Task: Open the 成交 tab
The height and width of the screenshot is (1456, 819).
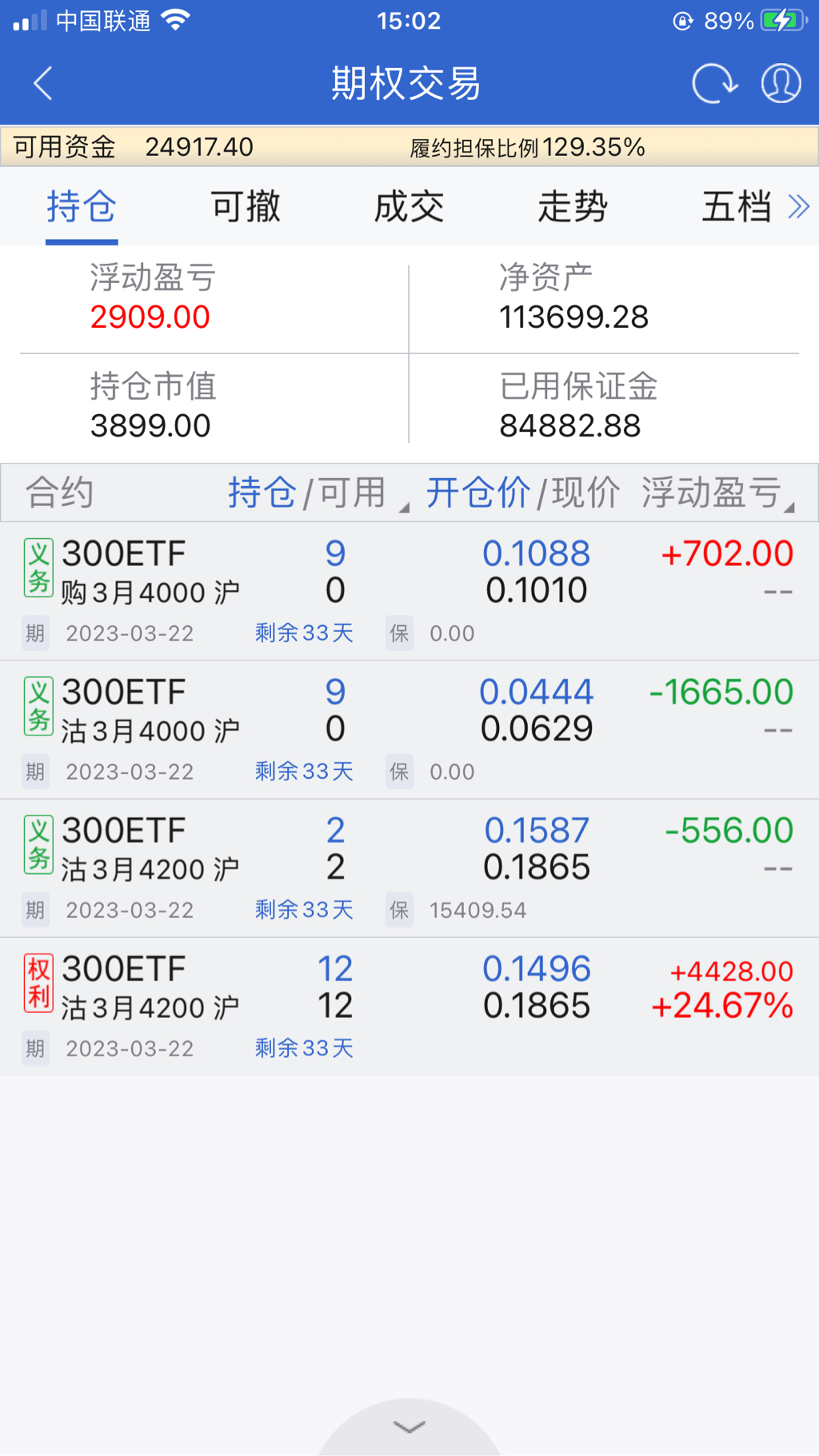Action: coord(409,207)
